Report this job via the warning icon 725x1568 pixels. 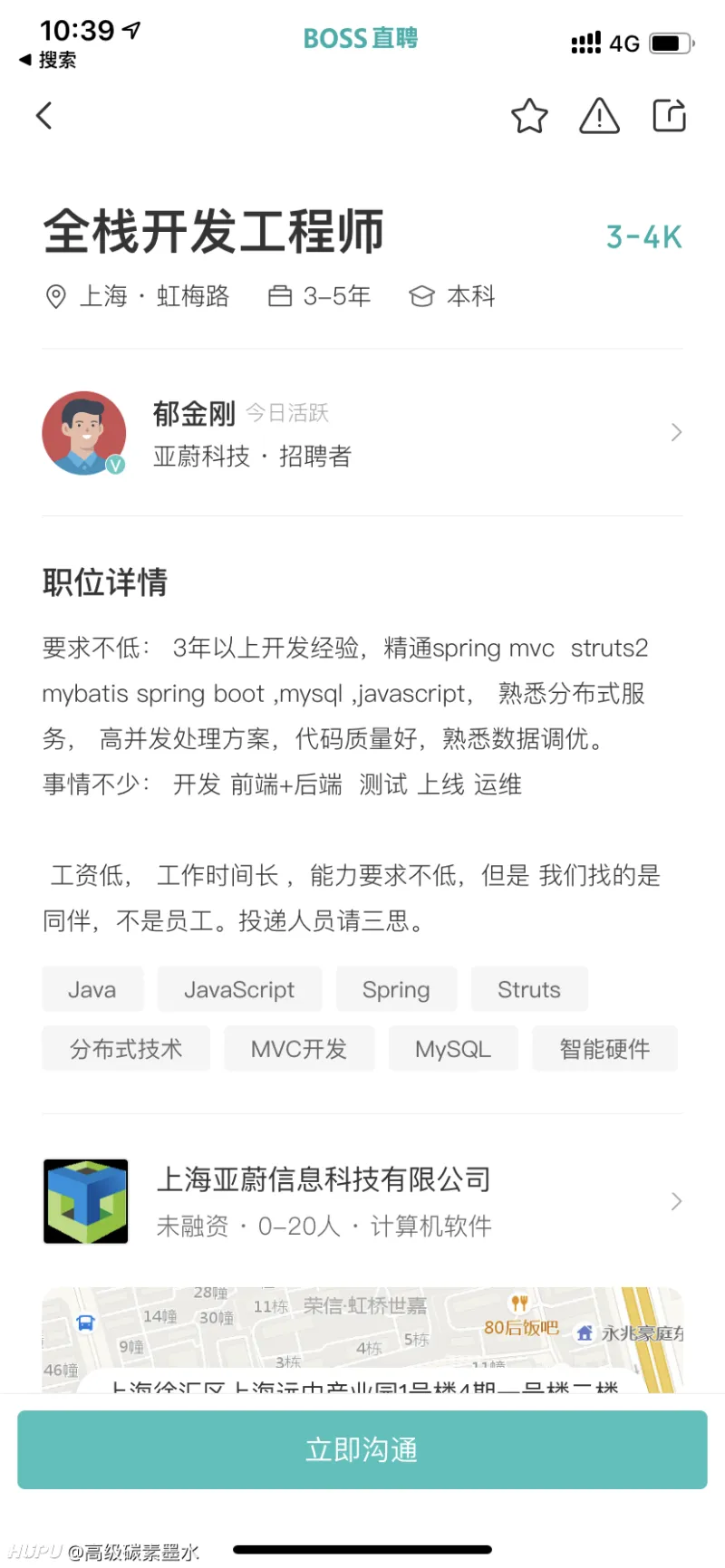(599, 116)
